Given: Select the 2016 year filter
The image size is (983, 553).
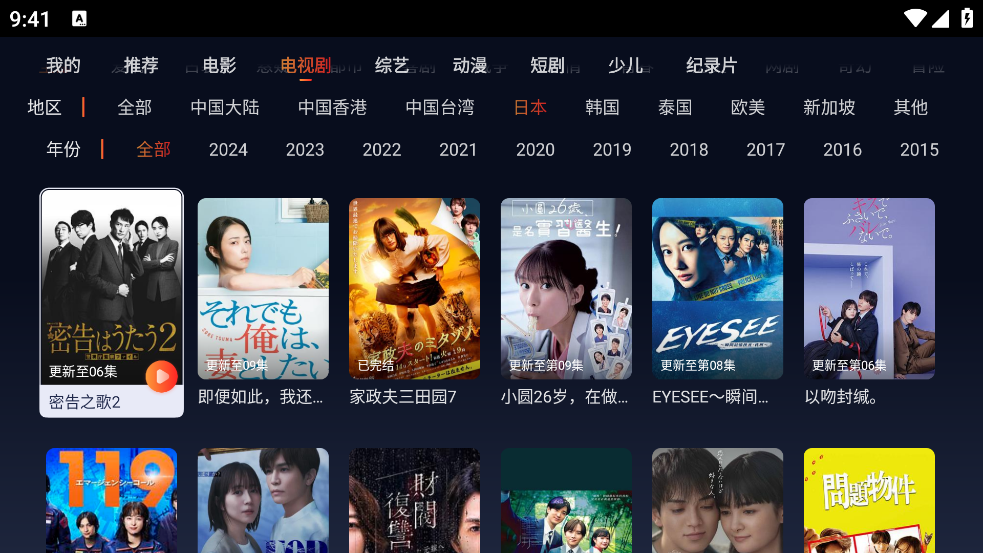Looking at the screenshot, I should click(842, 149).
